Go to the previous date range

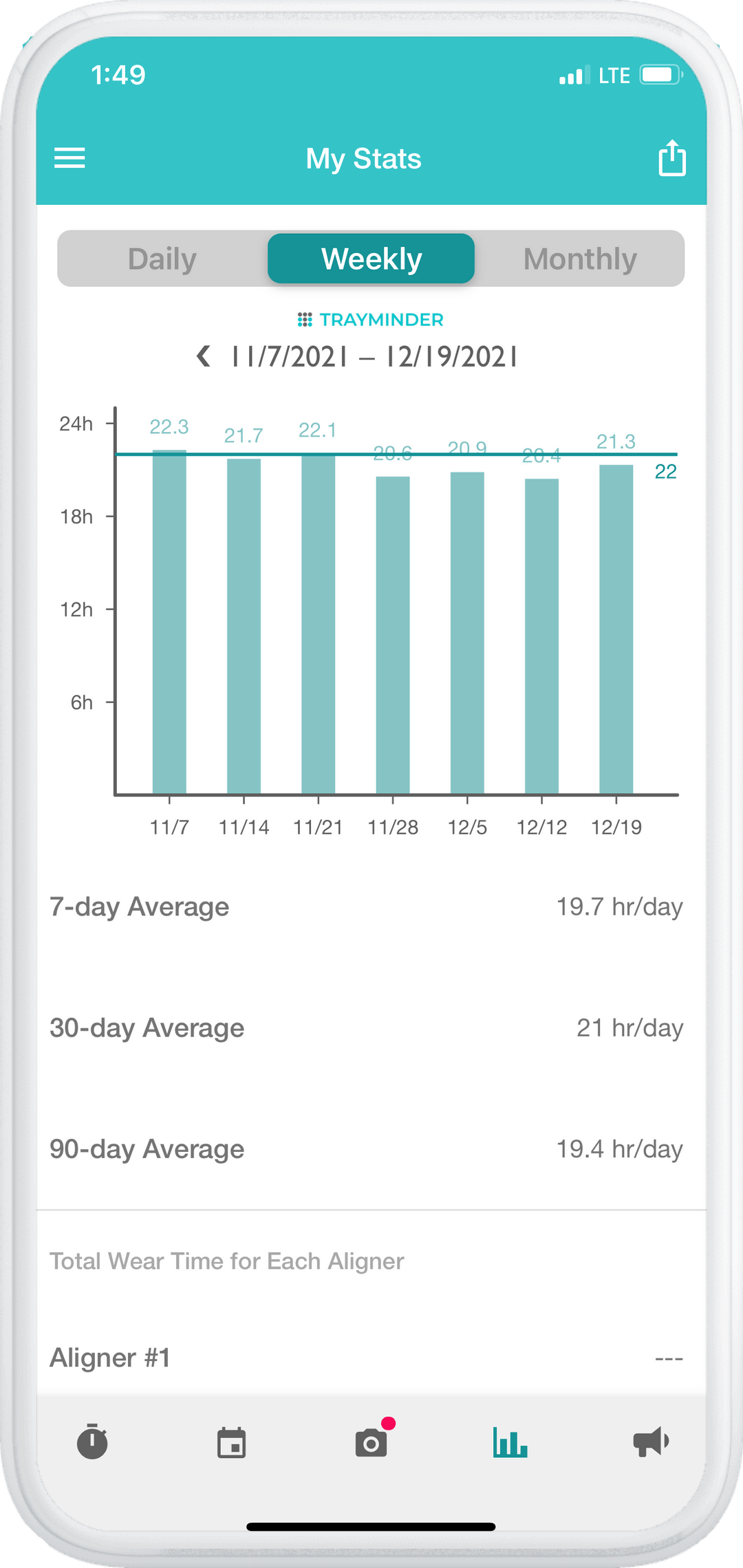coord(204,356)
